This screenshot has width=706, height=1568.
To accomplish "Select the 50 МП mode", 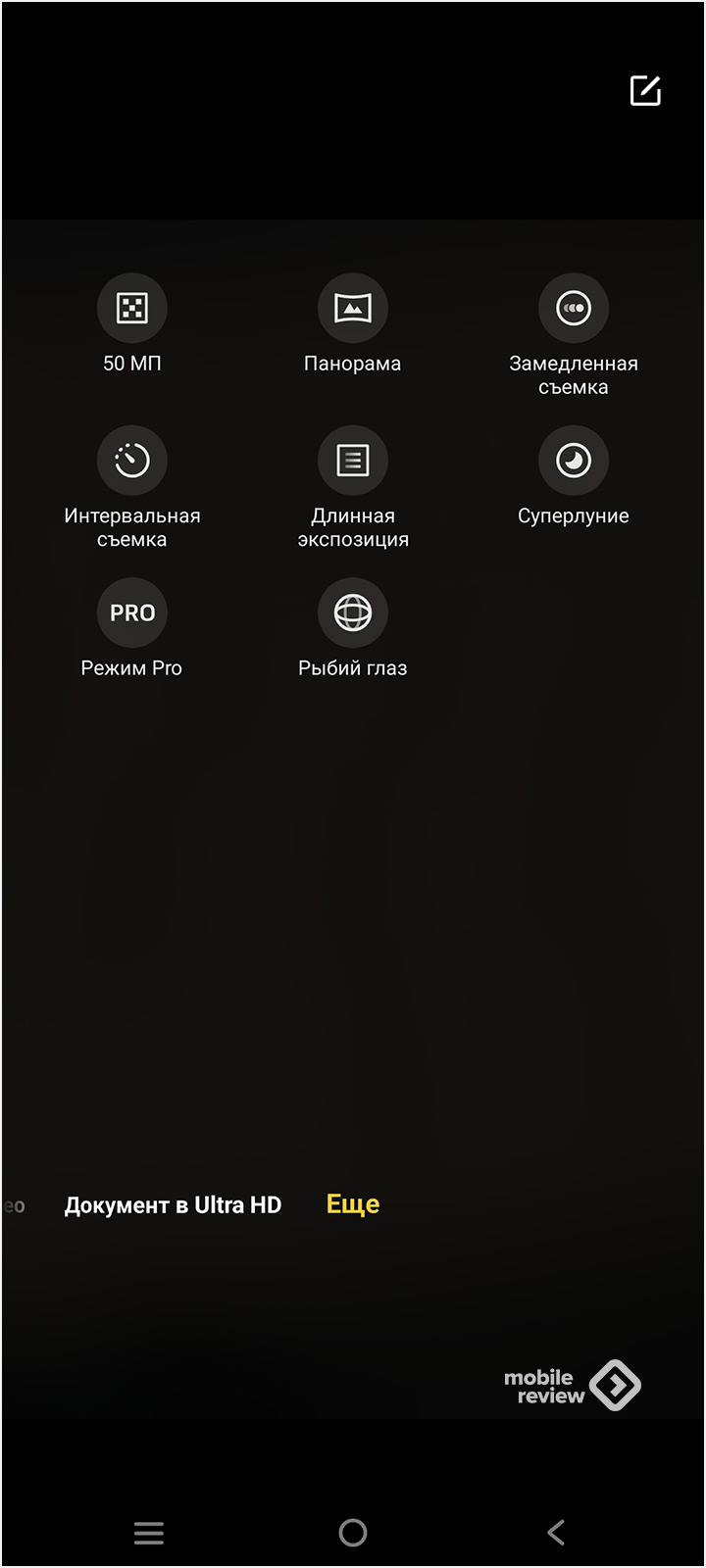I will coord(132,309).
